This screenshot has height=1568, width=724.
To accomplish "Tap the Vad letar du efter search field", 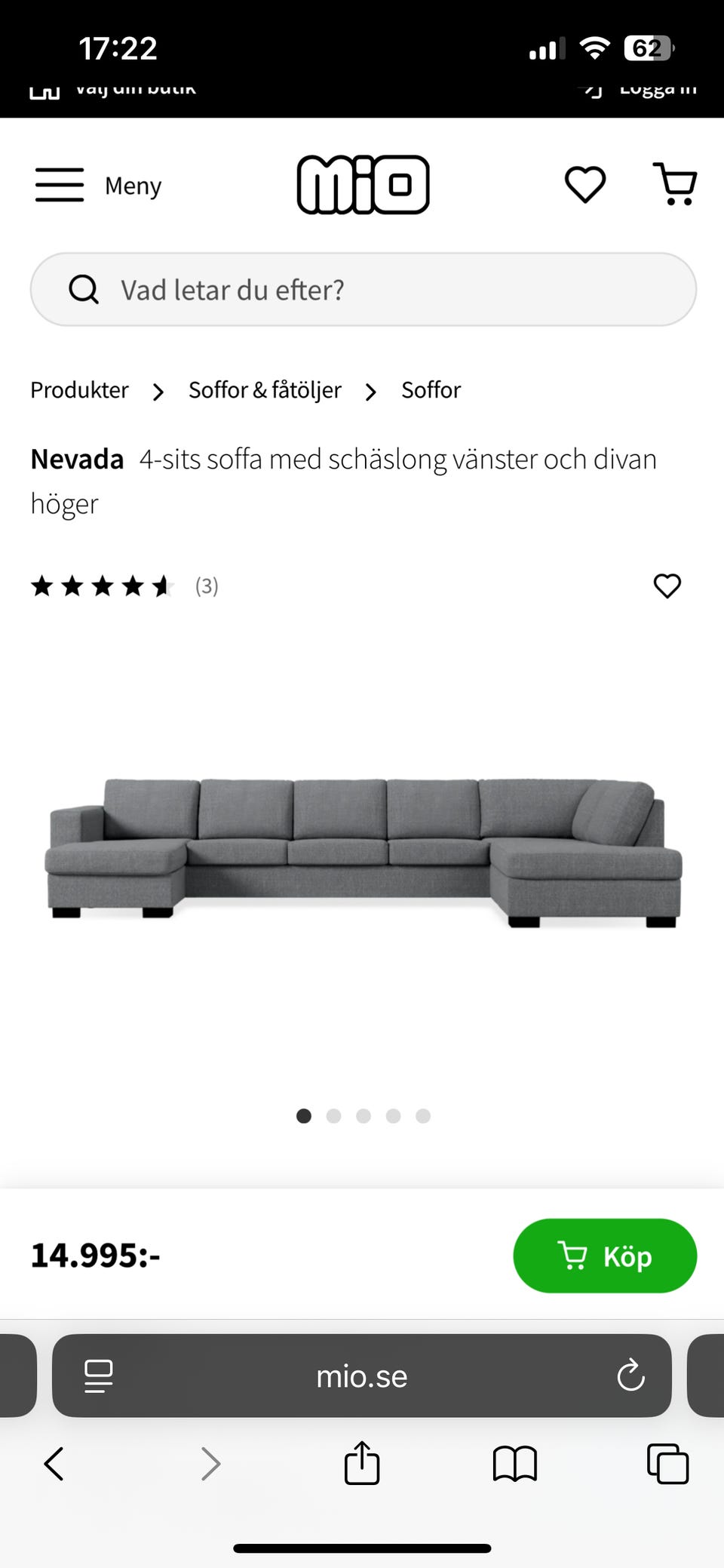I will (x=362, y=289).
